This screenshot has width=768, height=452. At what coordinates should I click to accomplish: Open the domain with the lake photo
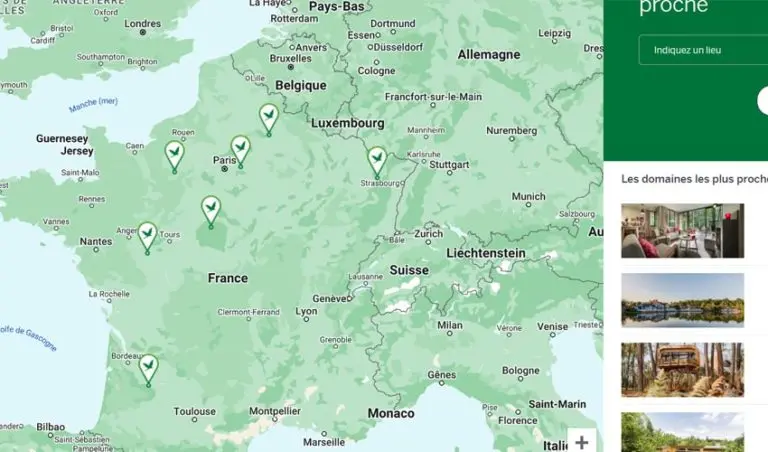[x=682, y=300]
